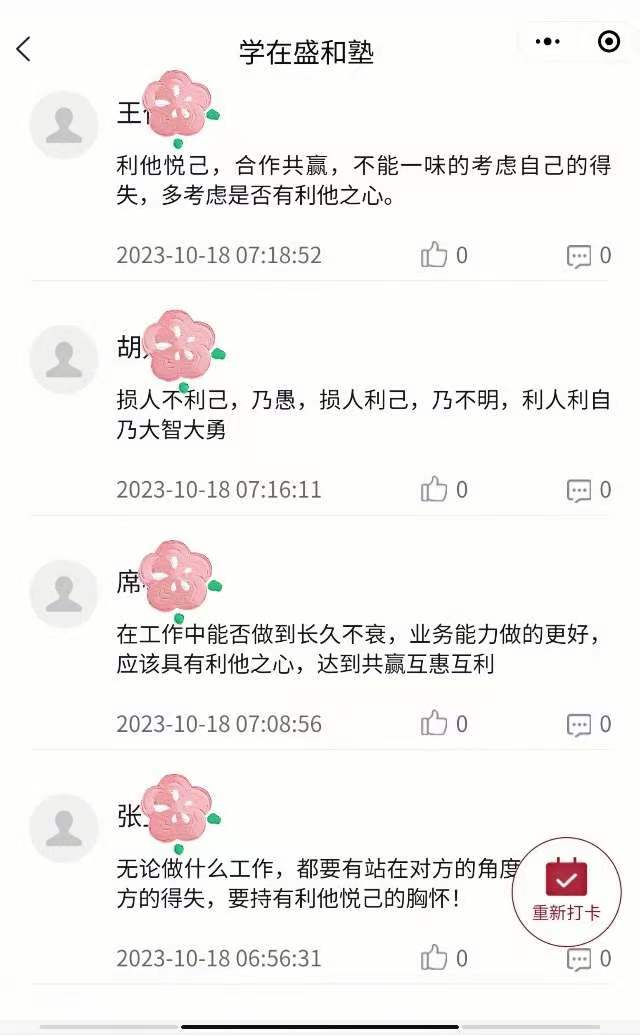Reply to the 07:08:56 post
The height and width of the screenshot is (1035, 640).
(579, 724)
